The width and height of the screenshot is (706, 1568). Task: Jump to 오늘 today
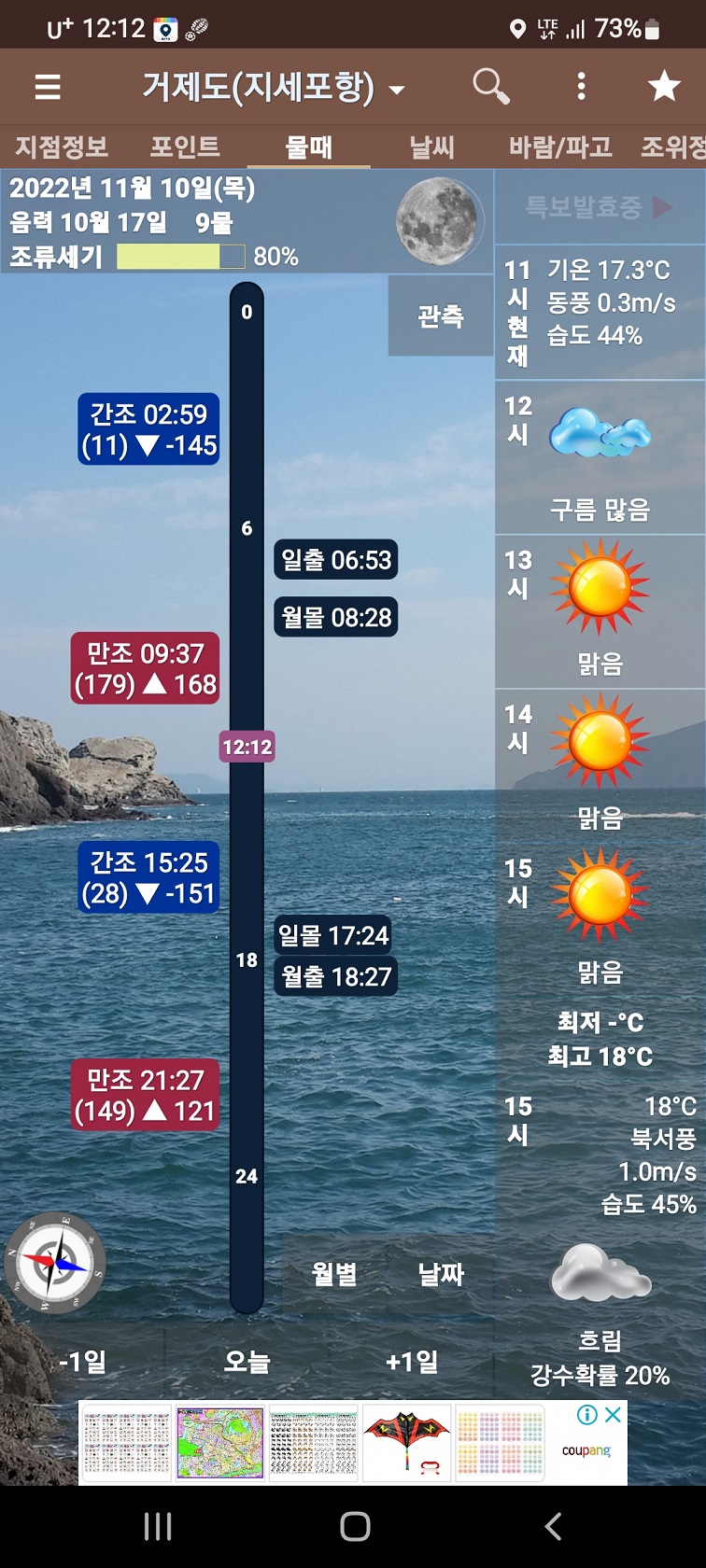pyautogui.click(x=247, y=1362)
